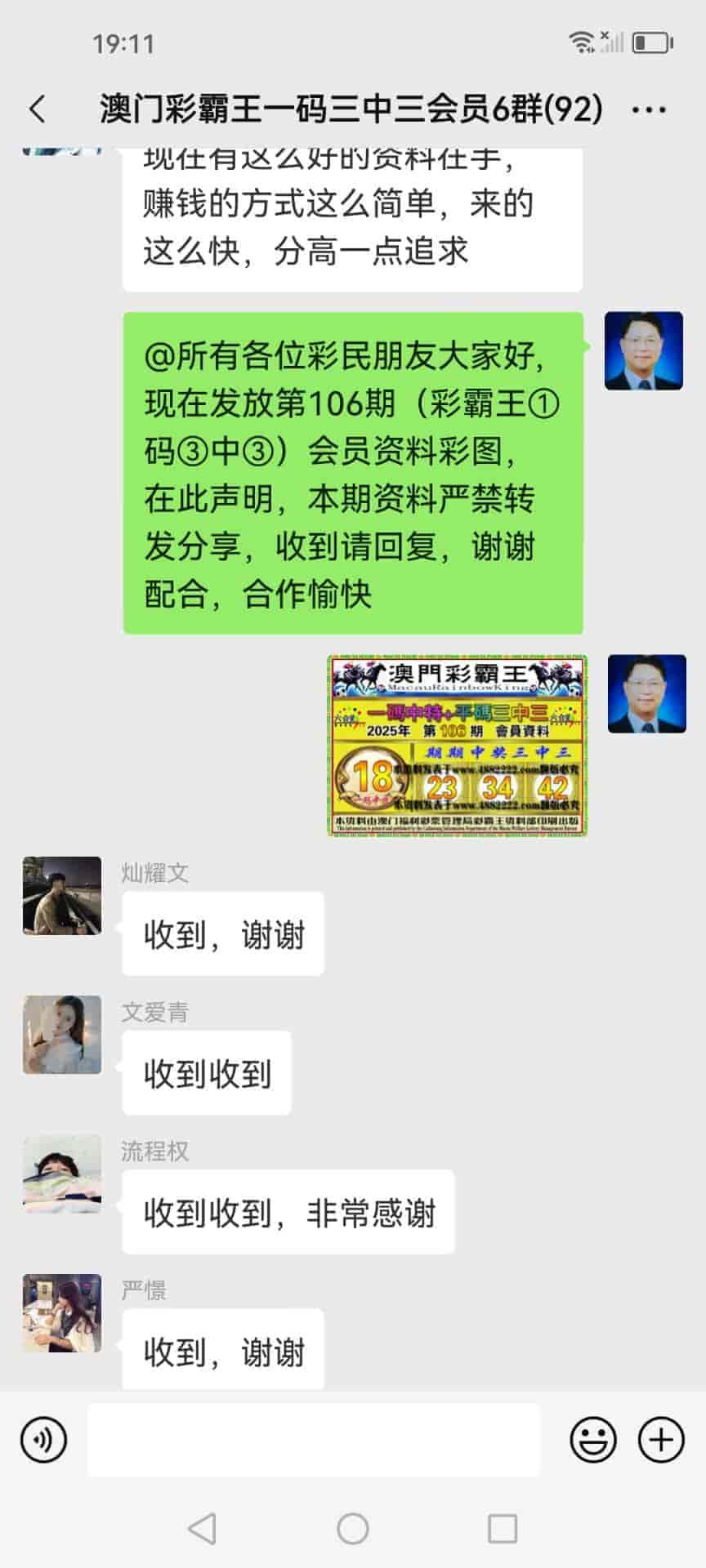Go back from the group chat
This screenshot has height=1568, width=706.
coord(38,109)
